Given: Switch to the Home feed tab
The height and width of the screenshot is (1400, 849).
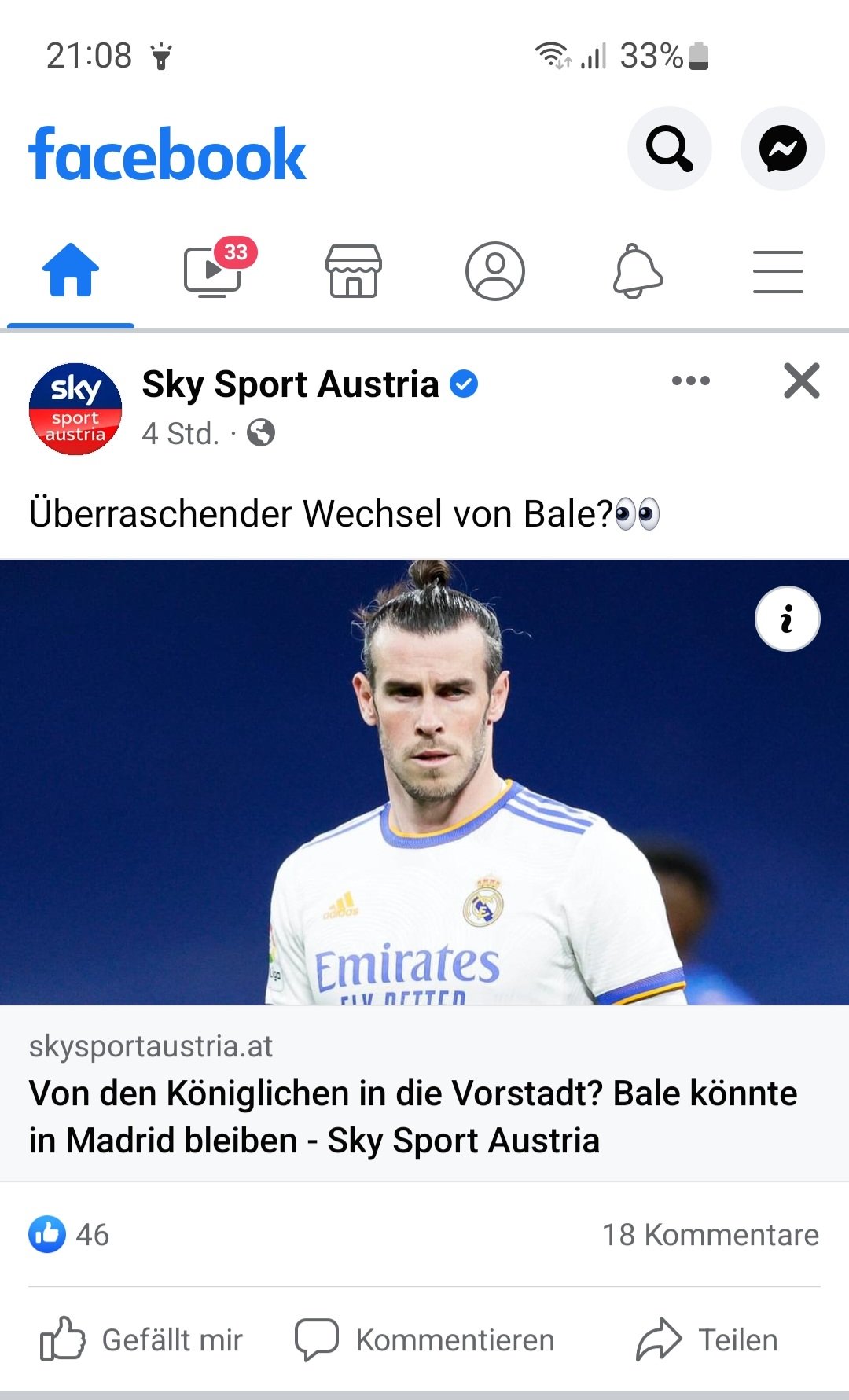Looking at the screenshot, I should [71, 271].
